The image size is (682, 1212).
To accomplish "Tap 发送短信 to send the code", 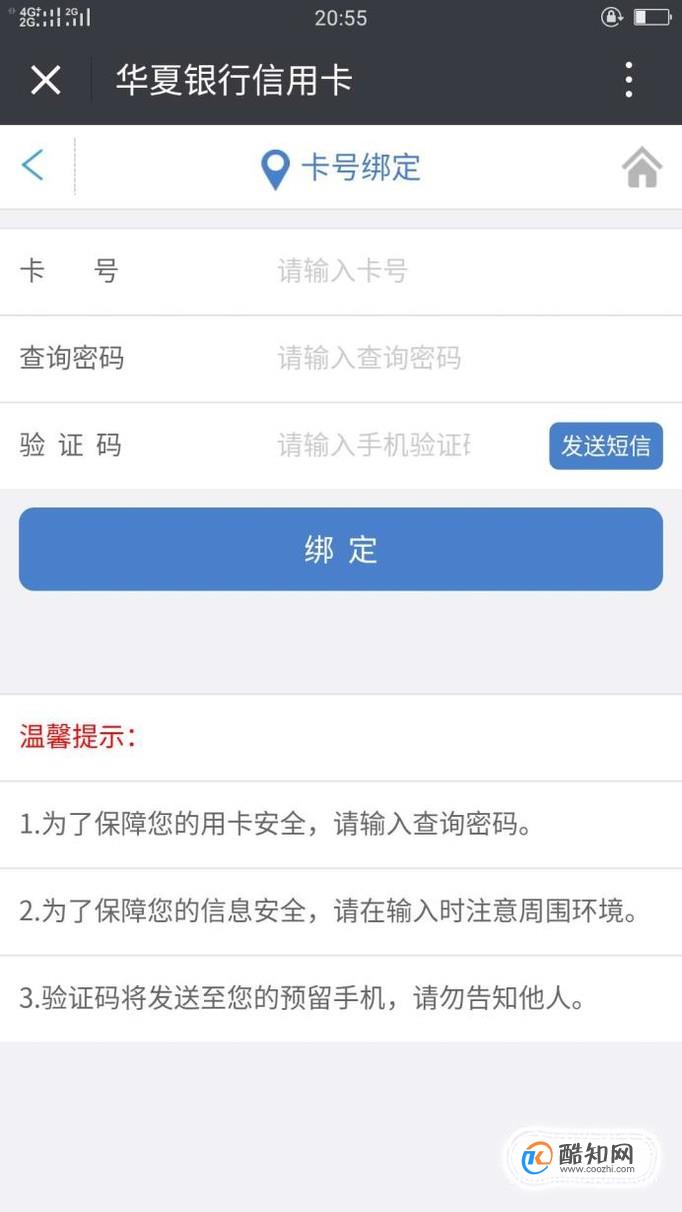I will [606, 446].
